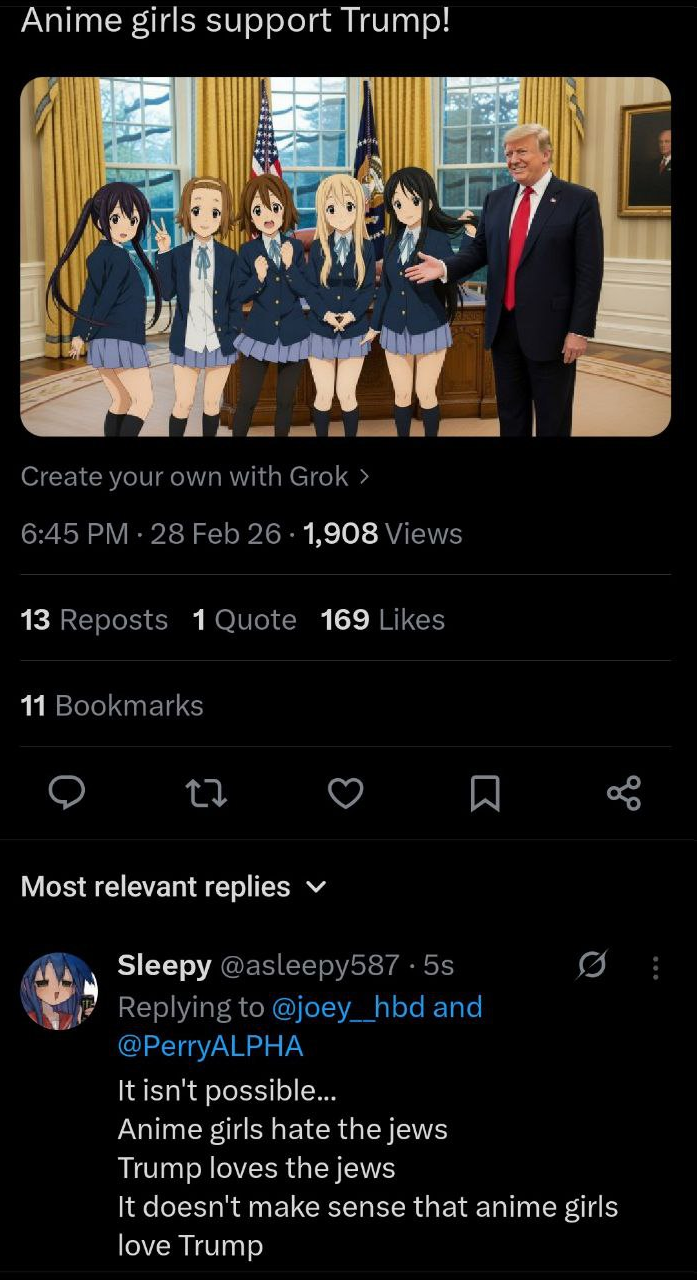
Task: Bookmark this post
Action: pyautogui.click(x=485, y=794)
